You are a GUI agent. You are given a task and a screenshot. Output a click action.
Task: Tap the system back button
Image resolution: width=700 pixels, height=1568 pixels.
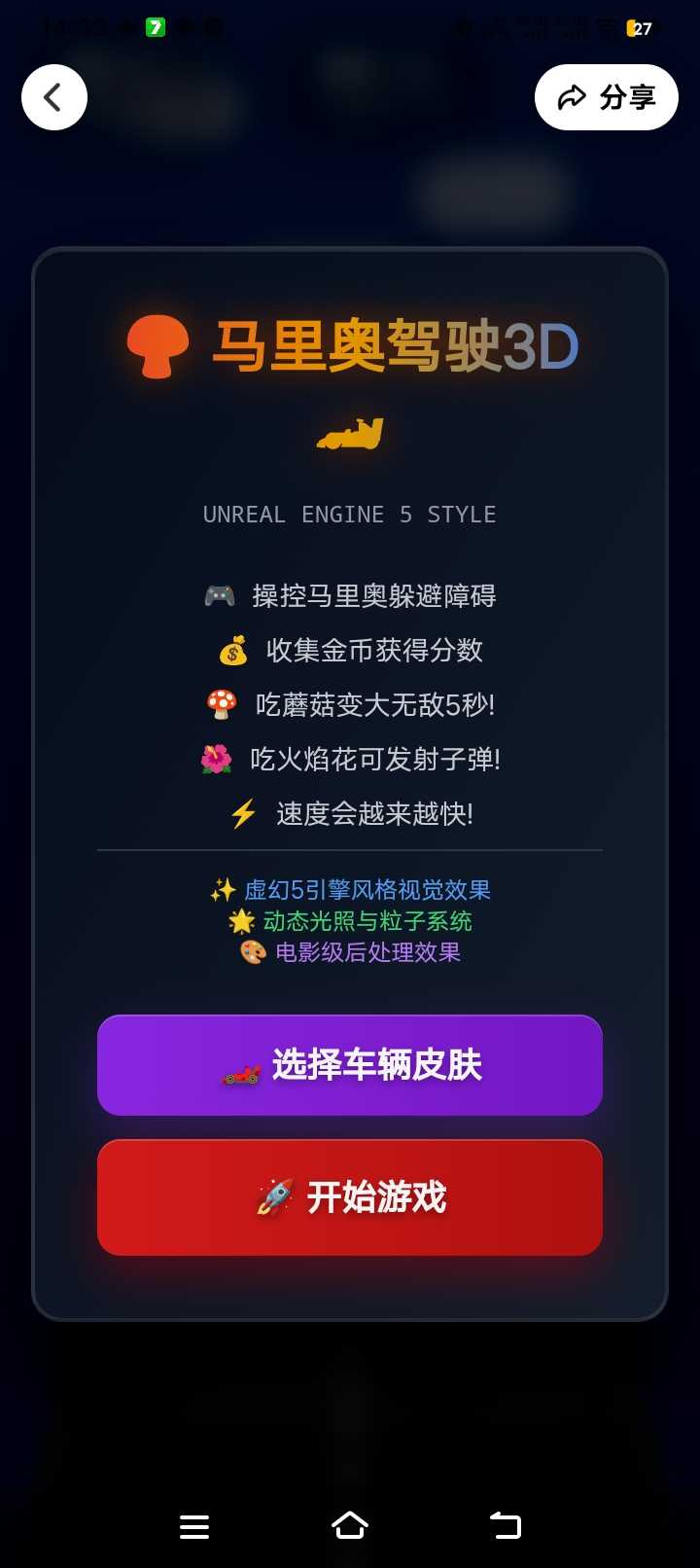point(505,1525)
